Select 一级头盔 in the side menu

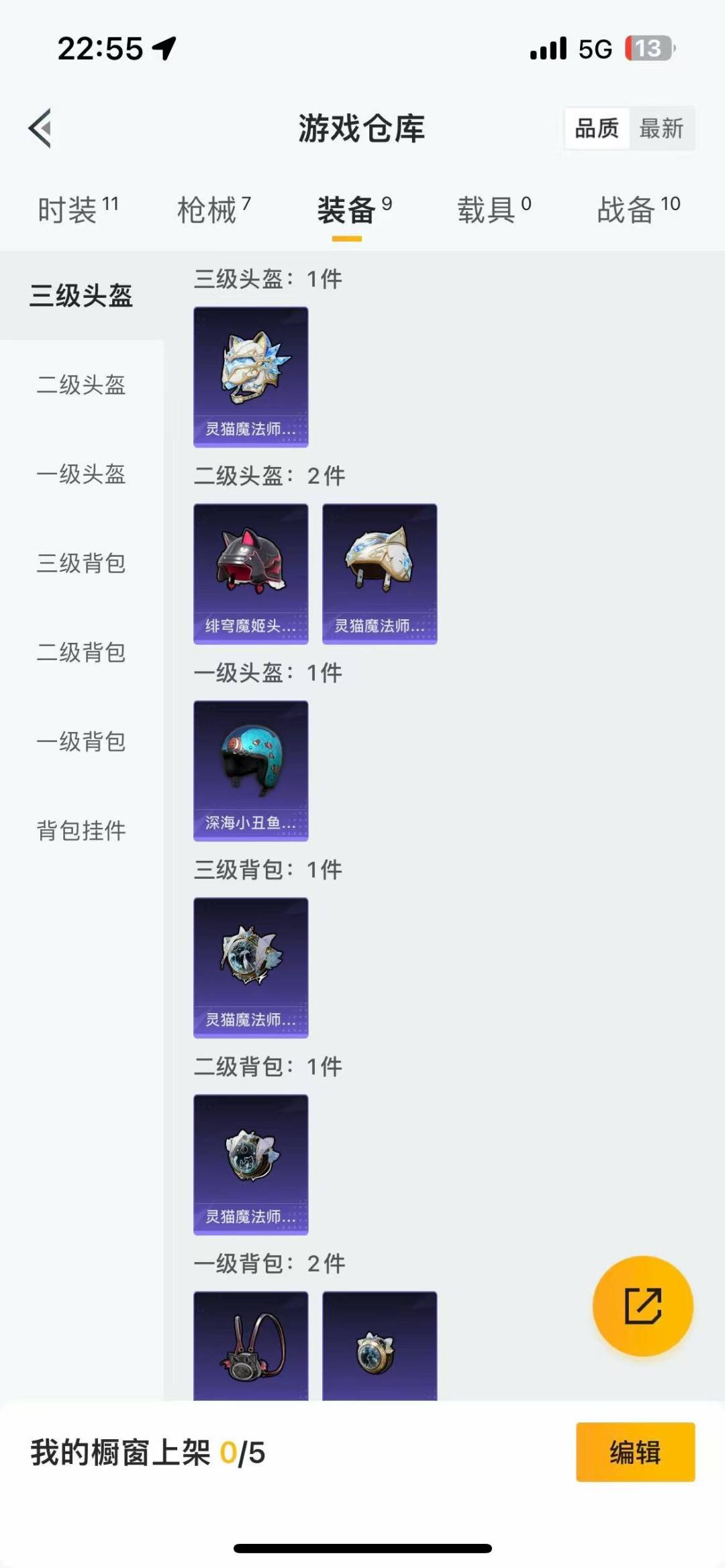pos(81,474)
